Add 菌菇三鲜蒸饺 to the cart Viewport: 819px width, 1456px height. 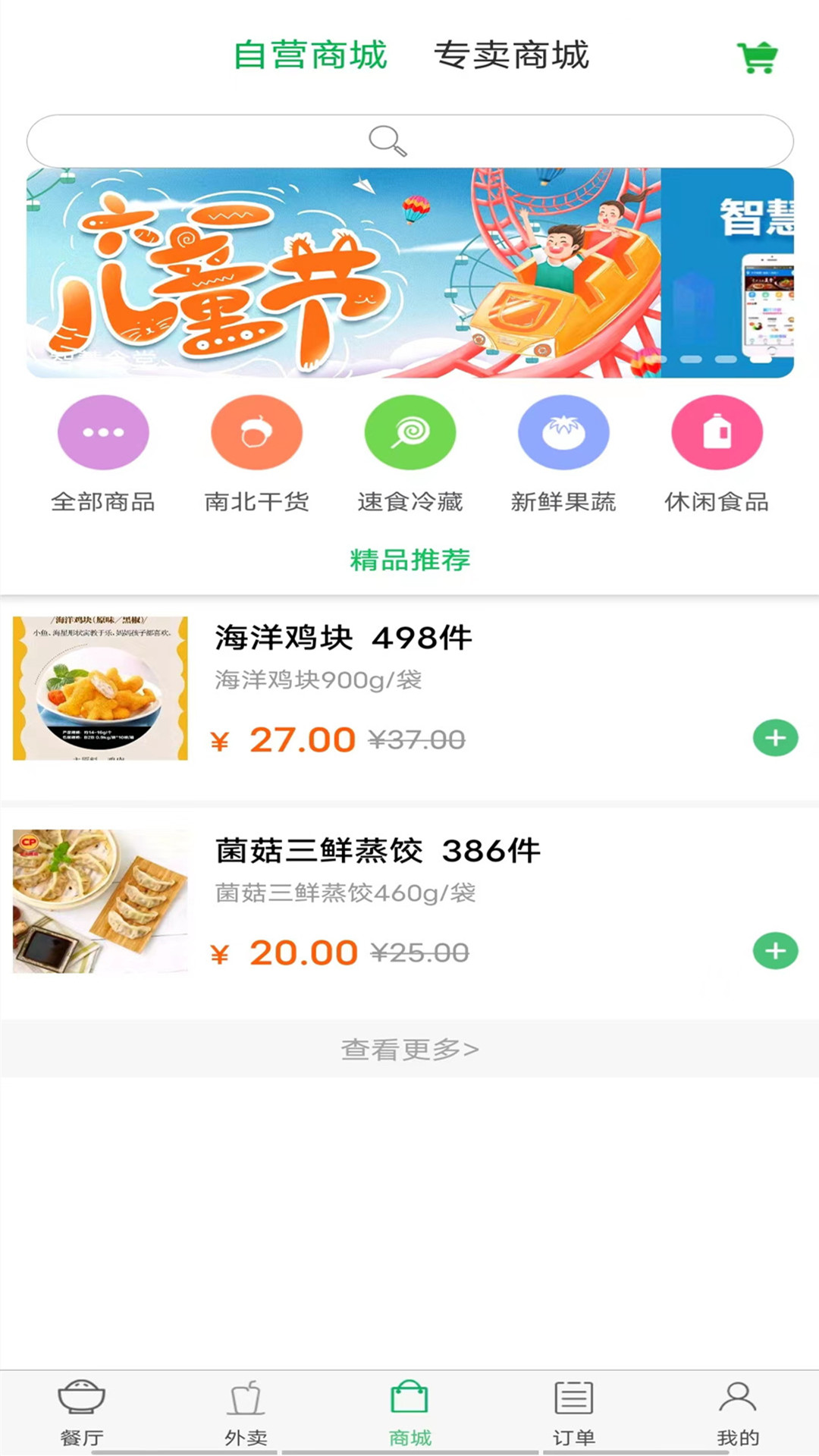(775, 952)
